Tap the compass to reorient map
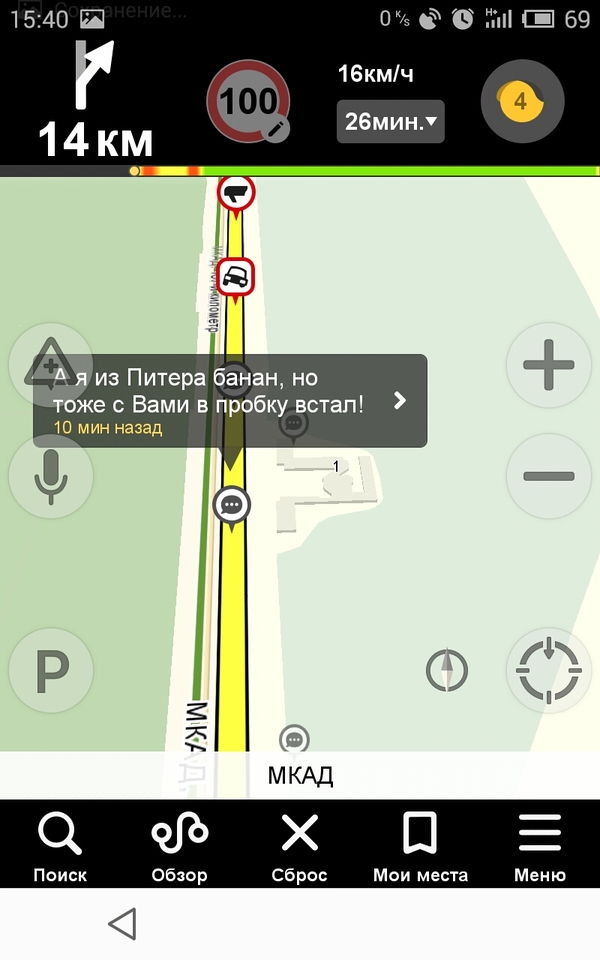Viewport: 600px width, 960px height. click(x=447, y=670)
